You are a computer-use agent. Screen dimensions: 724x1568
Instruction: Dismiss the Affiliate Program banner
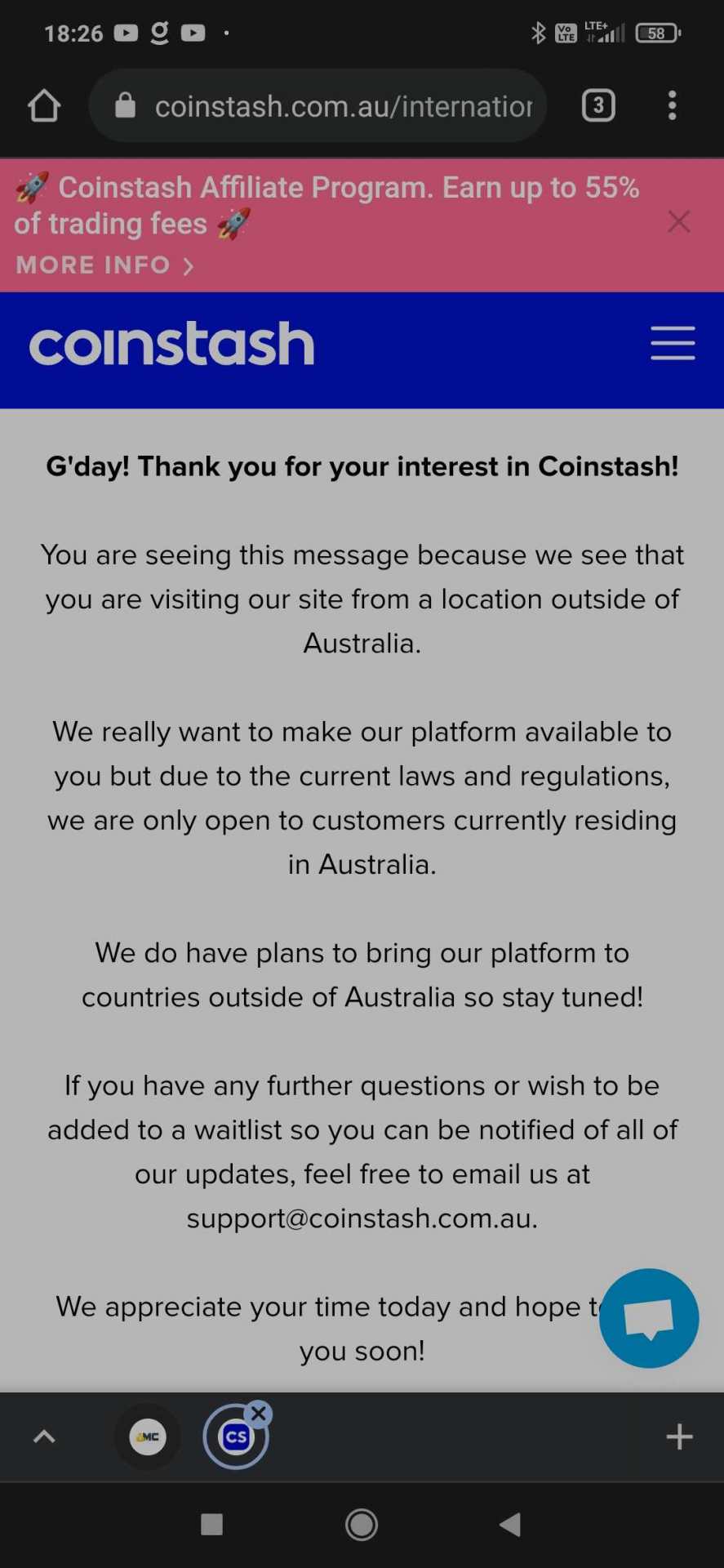coord(678,221)
